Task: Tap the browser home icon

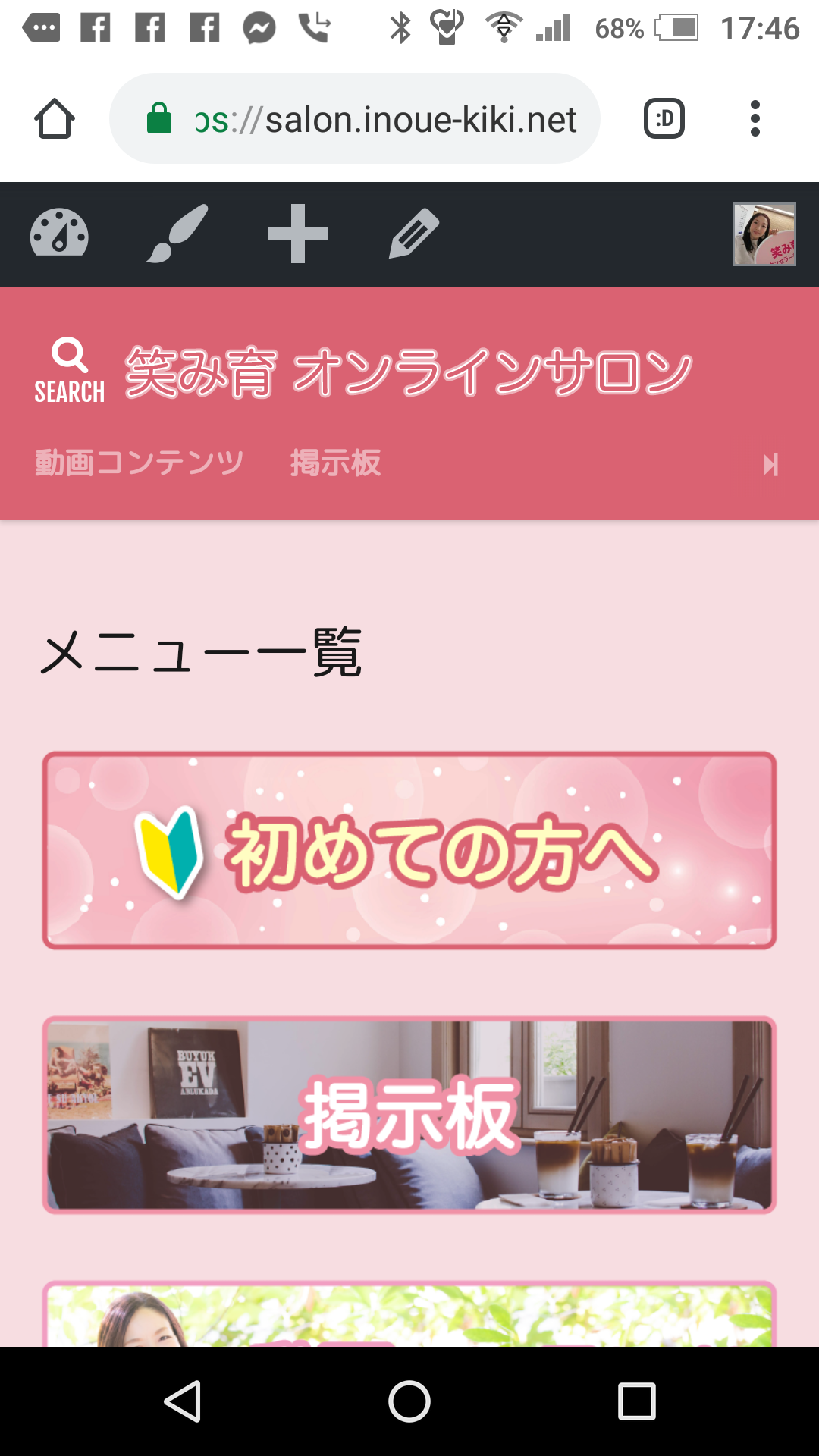Action: (x=55, y=119)
